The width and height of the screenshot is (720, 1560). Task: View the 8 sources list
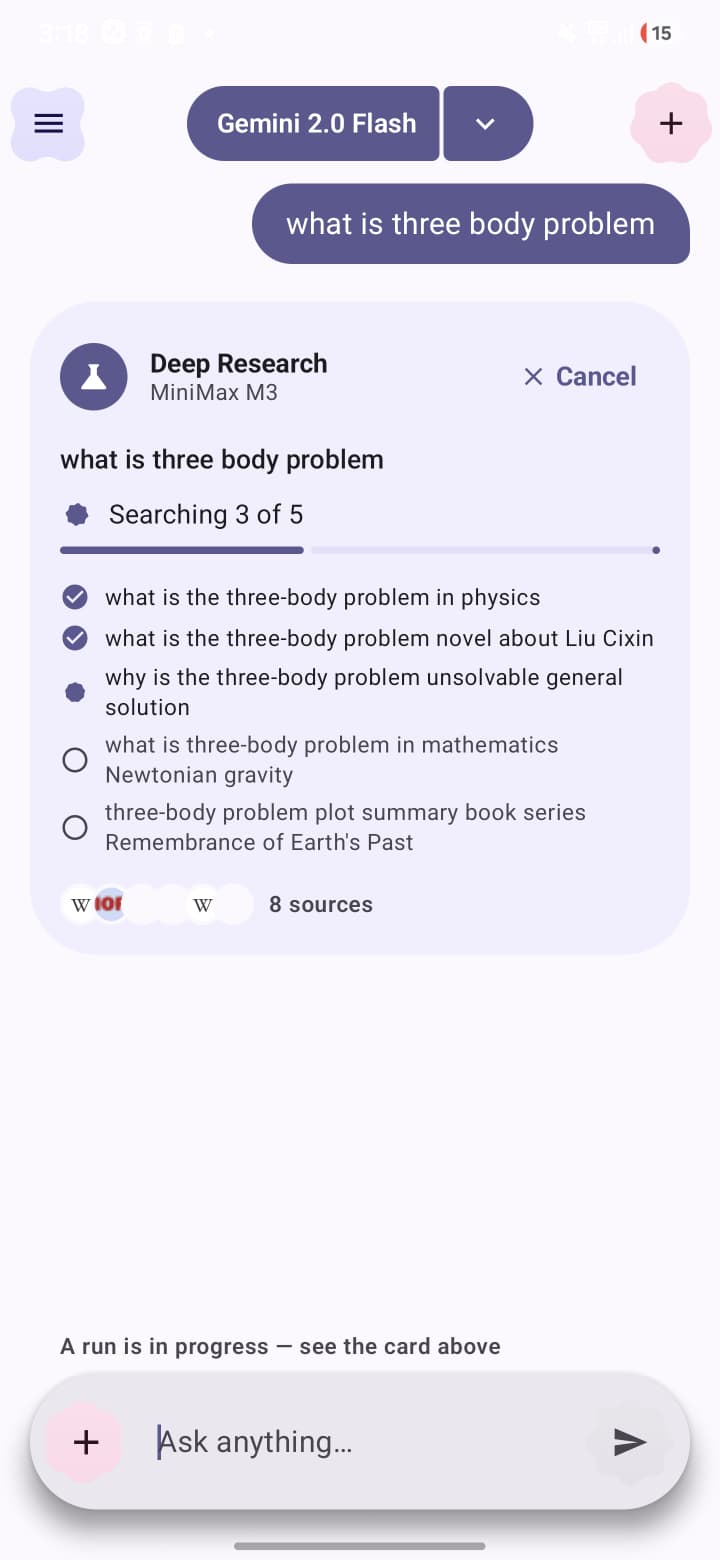point(217,904)
